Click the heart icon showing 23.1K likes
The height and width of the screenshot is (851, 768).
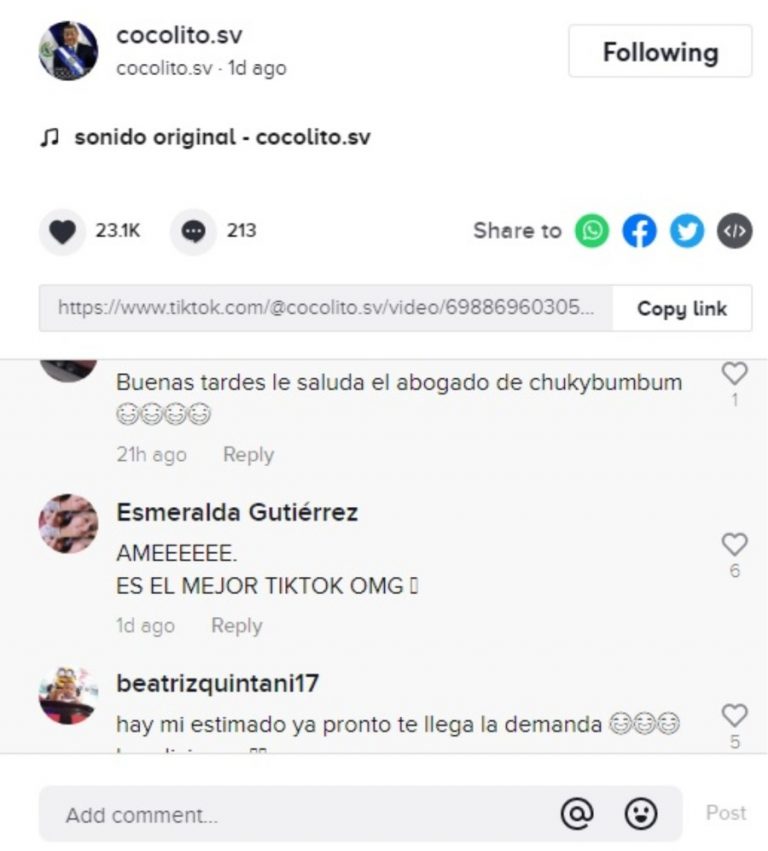[x=62, y=229]
